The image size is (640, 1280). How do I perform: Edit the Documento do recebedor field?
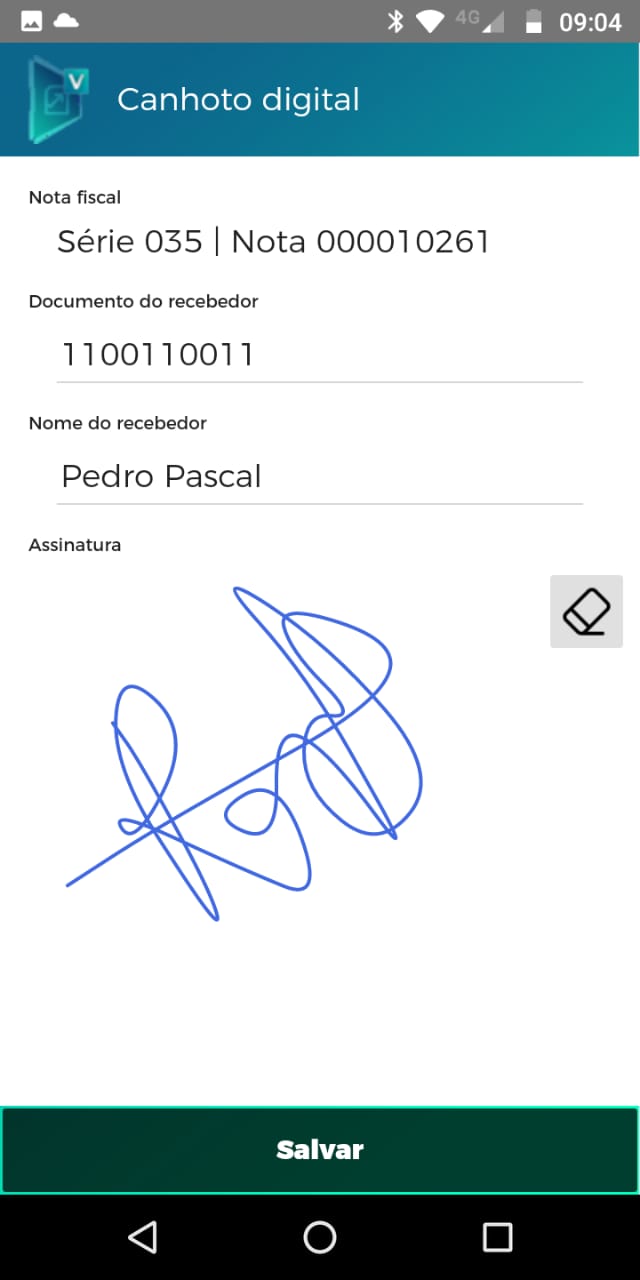click(320, 355)
